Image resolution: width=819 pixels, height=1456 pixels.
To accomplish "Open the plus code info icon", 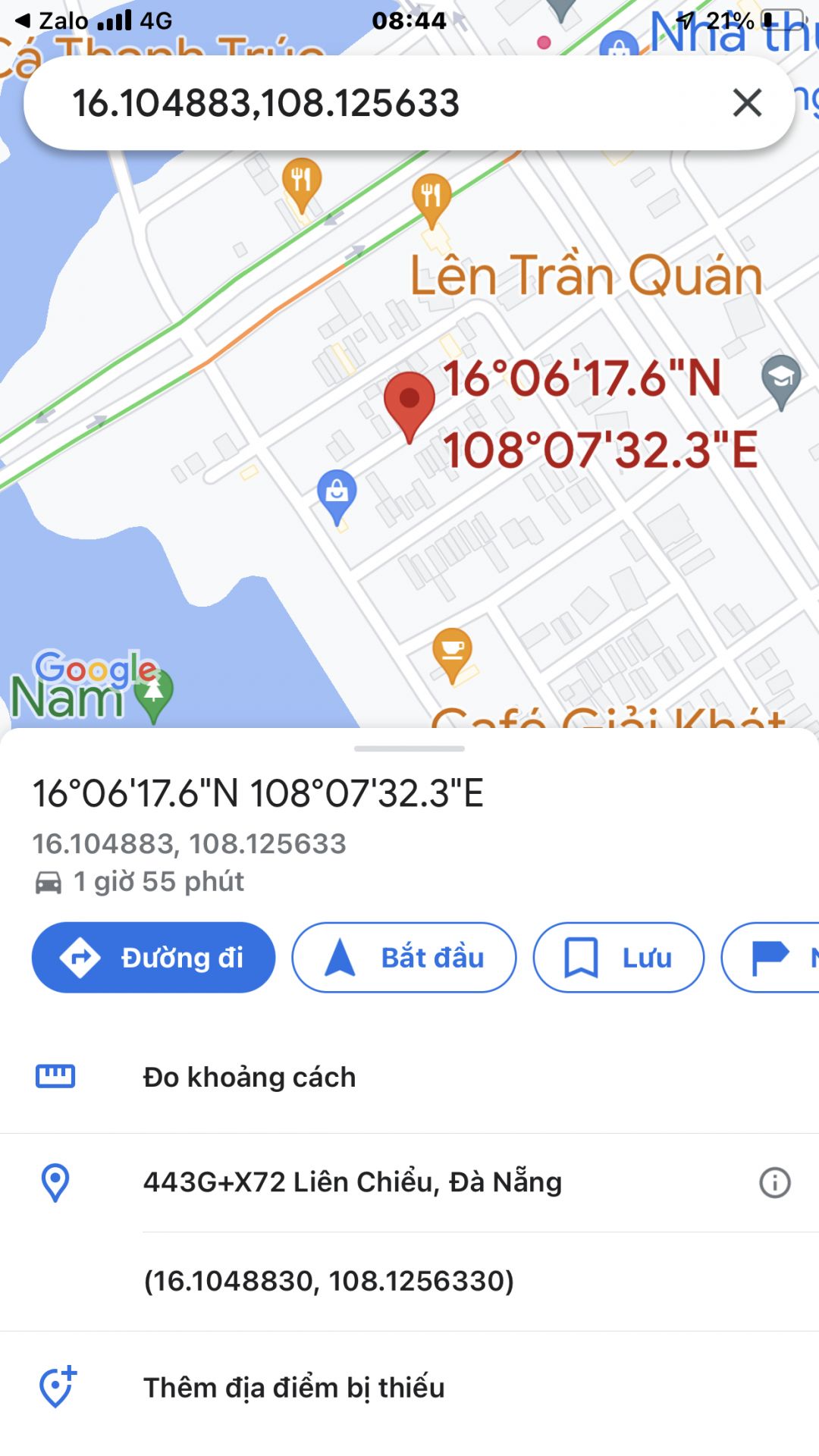I will pyautogui.click(x=774, y=1182).
